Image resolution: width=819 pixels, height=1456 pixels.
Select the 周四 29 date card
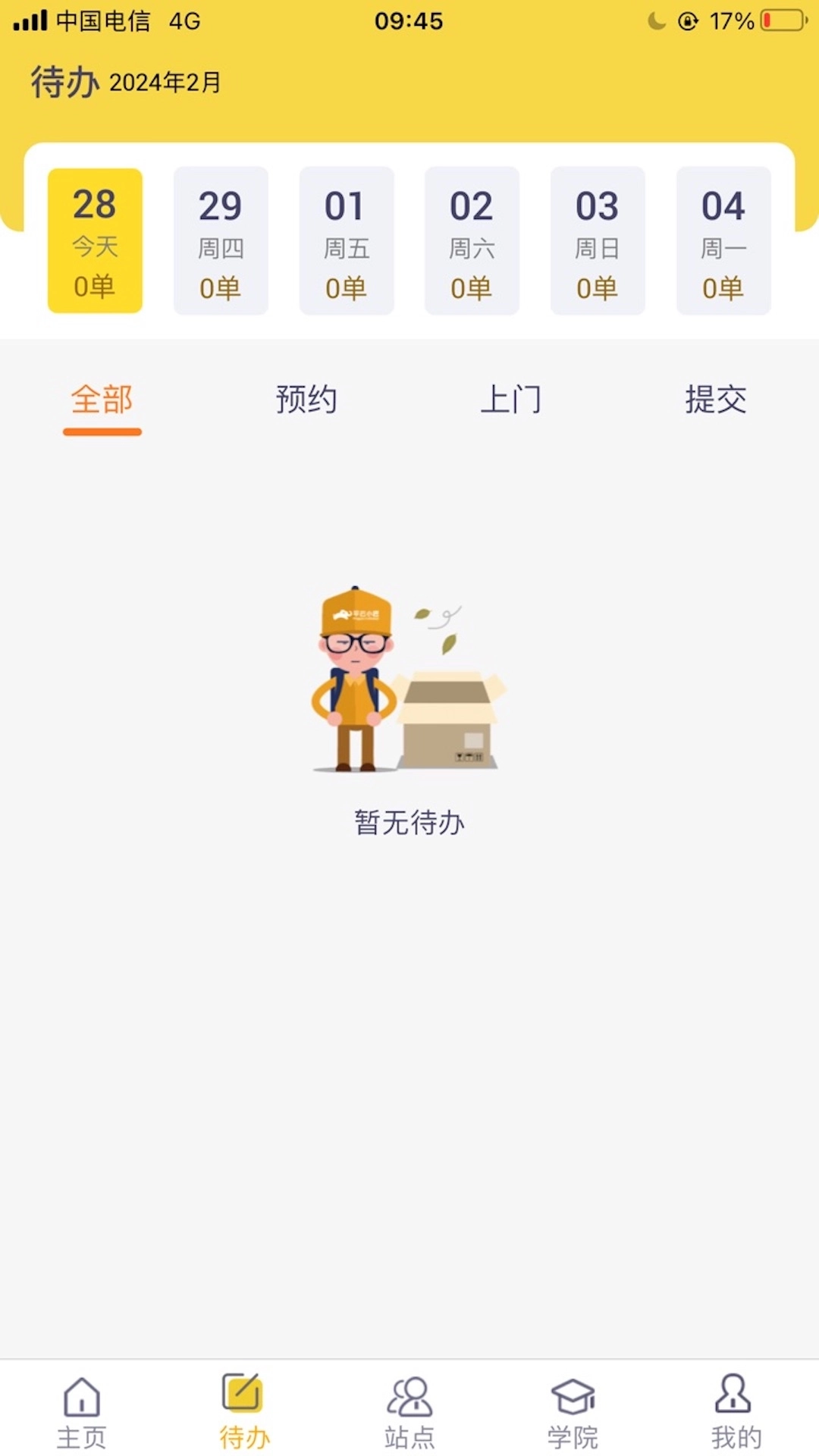[x=220, y=240]
